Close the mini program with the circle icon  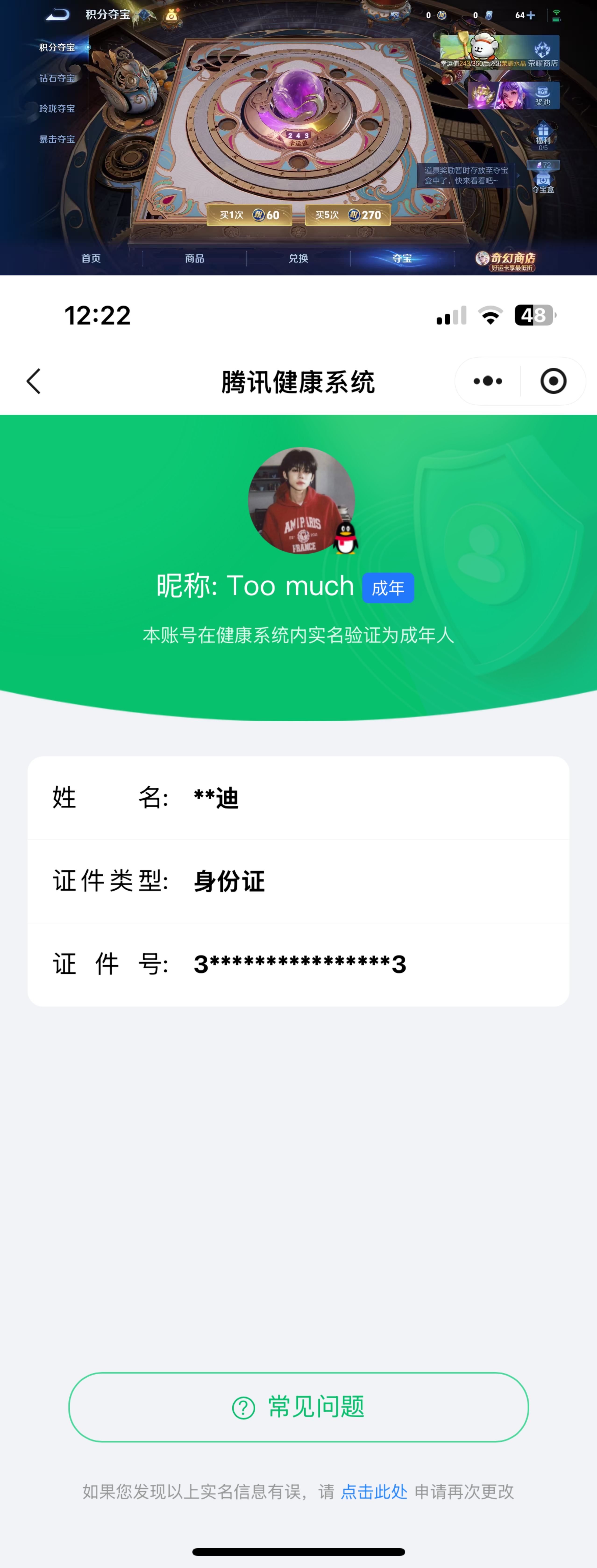tap(553, 382)
